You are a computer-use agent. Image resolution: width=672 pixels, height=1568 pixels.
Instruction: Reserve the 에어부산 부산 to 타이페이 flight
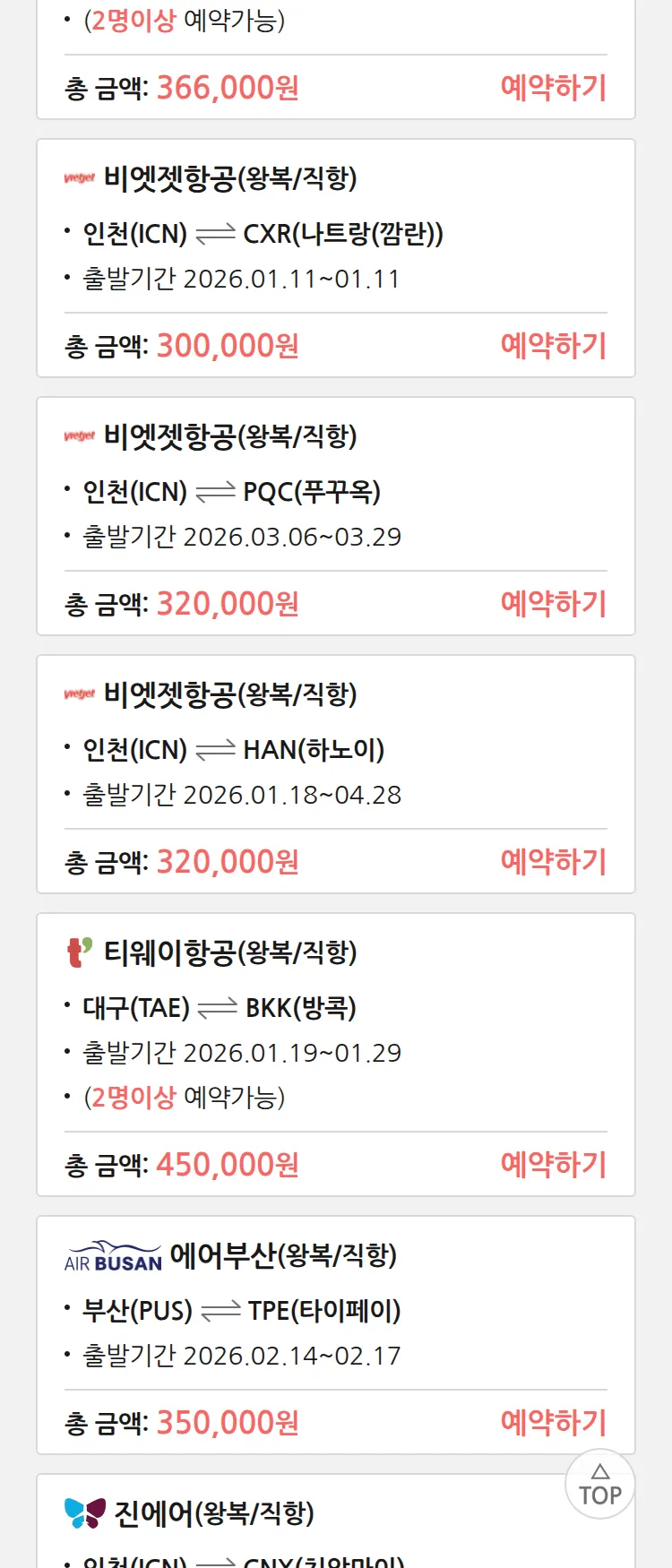click(x=553, y=1423)
